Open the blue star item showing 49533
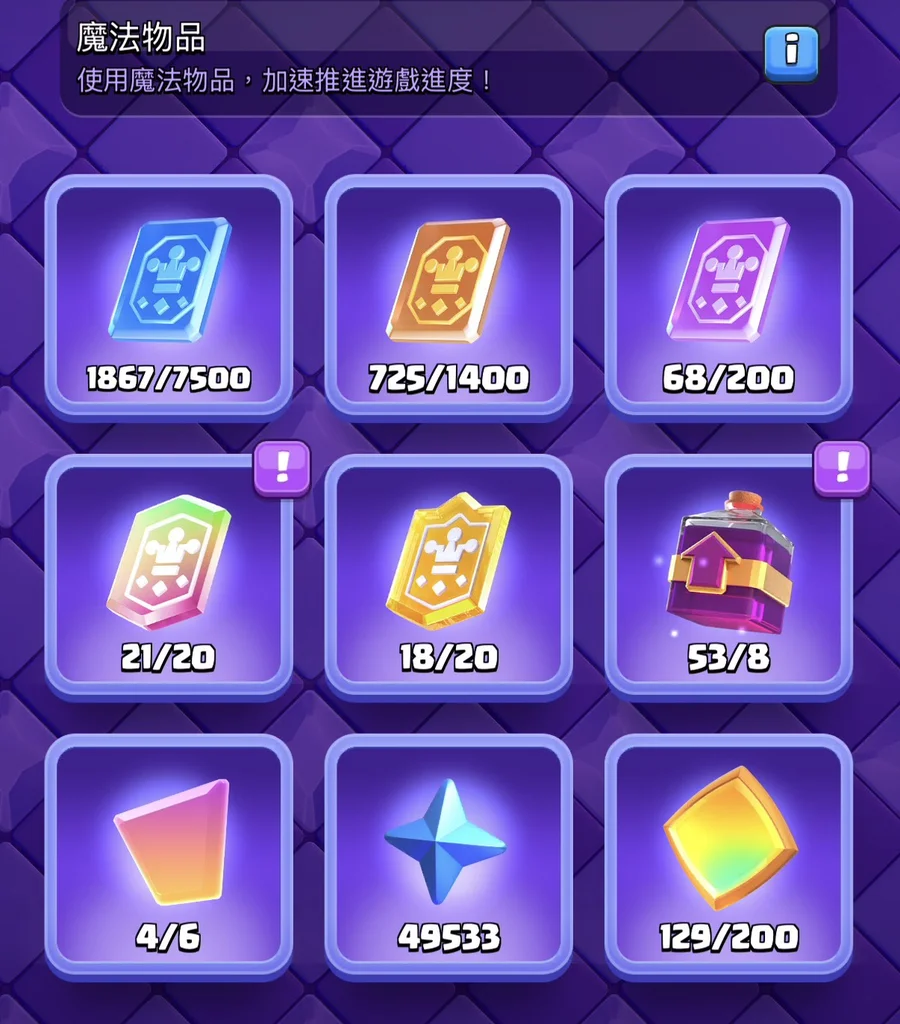Viewport: 900px width, 1024px height. pyautogui.click(x=448, y=856)
